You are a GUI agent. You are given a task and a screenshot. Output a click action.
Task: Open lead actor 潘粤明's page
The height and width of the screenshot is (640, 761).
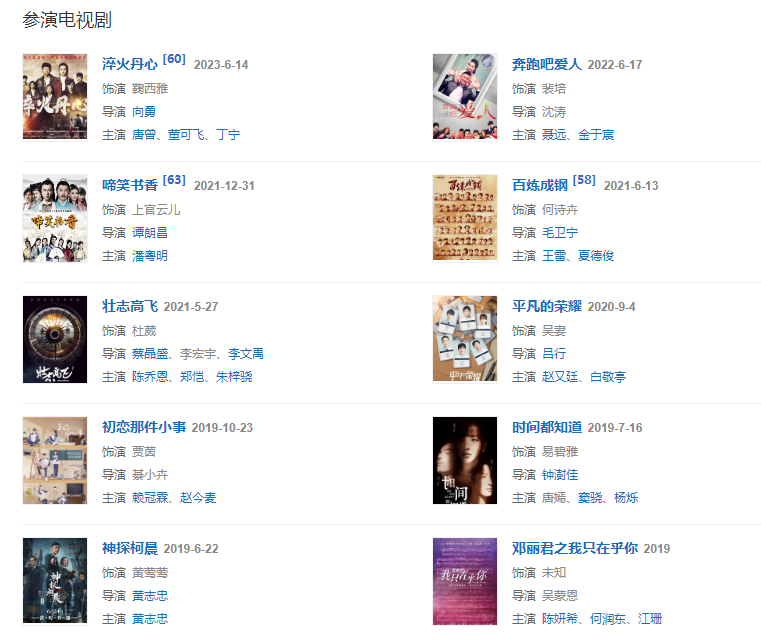pos(150,256)
